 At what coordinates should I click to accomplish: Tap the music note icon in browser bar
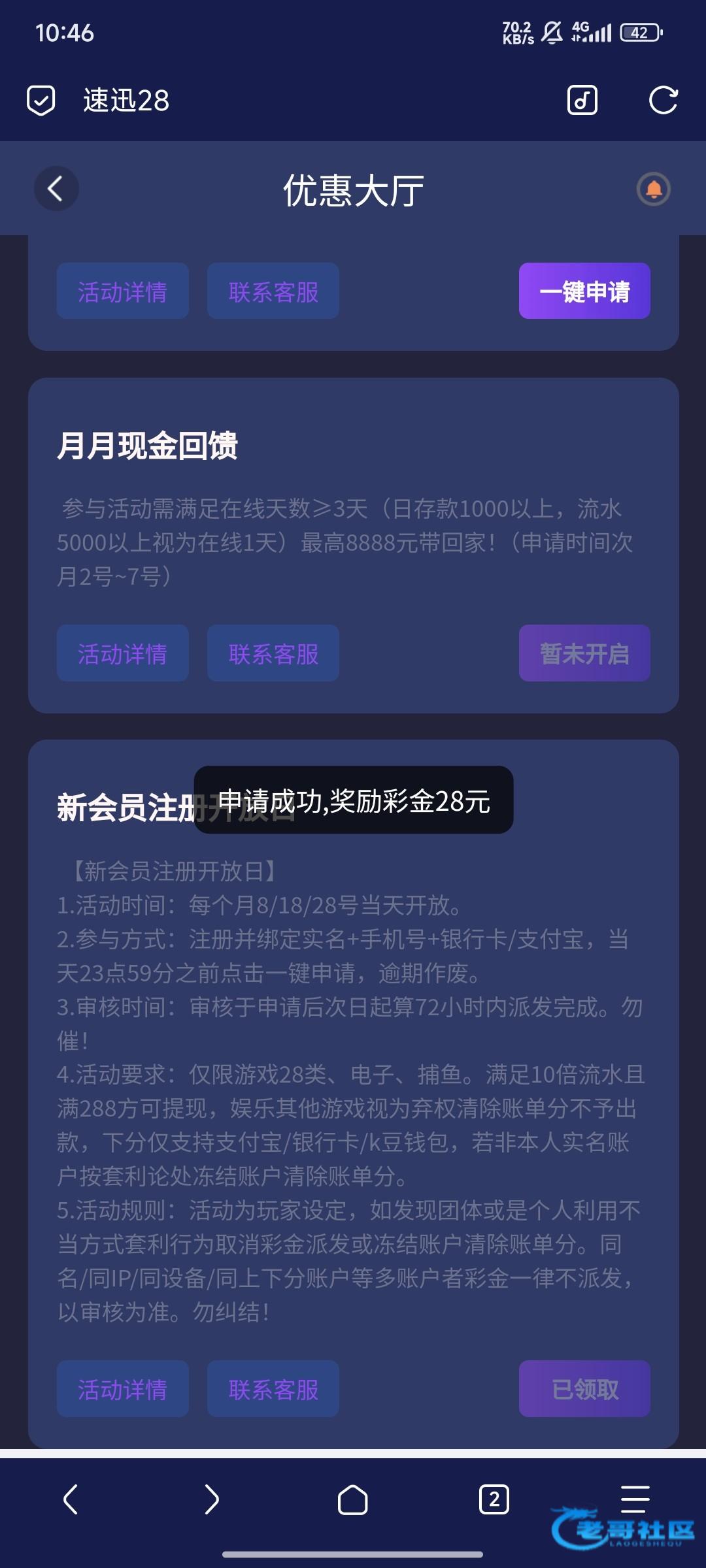pyautogui.click(x=582, y=101)
